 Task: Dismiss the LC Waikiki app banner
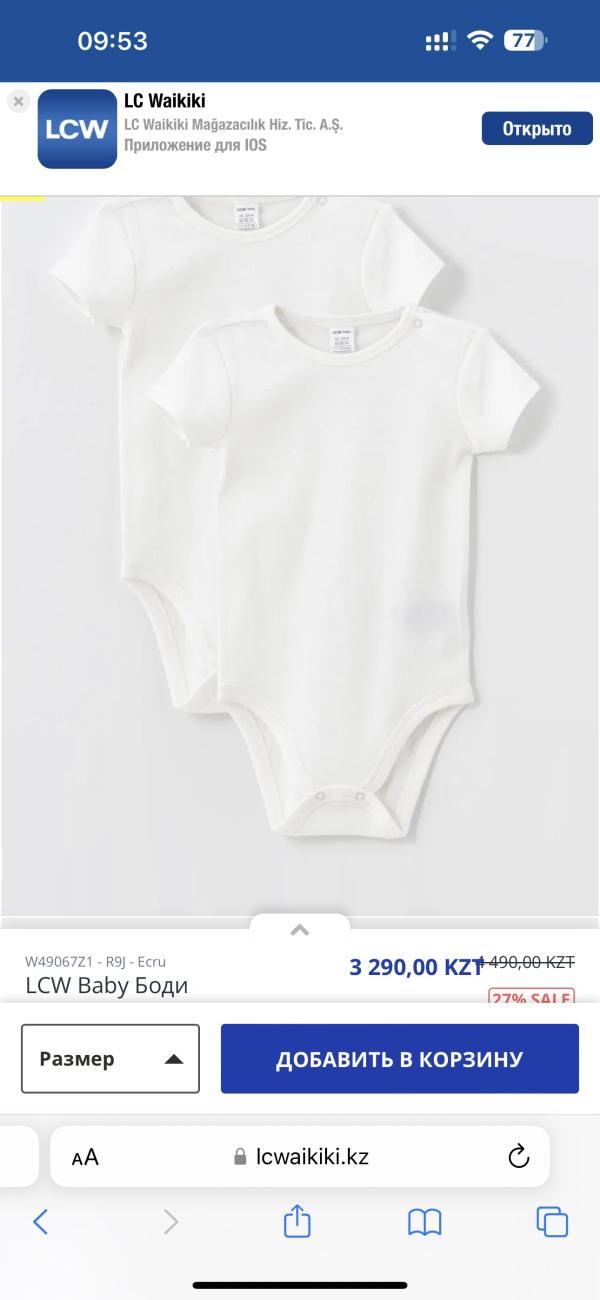pyautogui.click(x=19, y=102)
